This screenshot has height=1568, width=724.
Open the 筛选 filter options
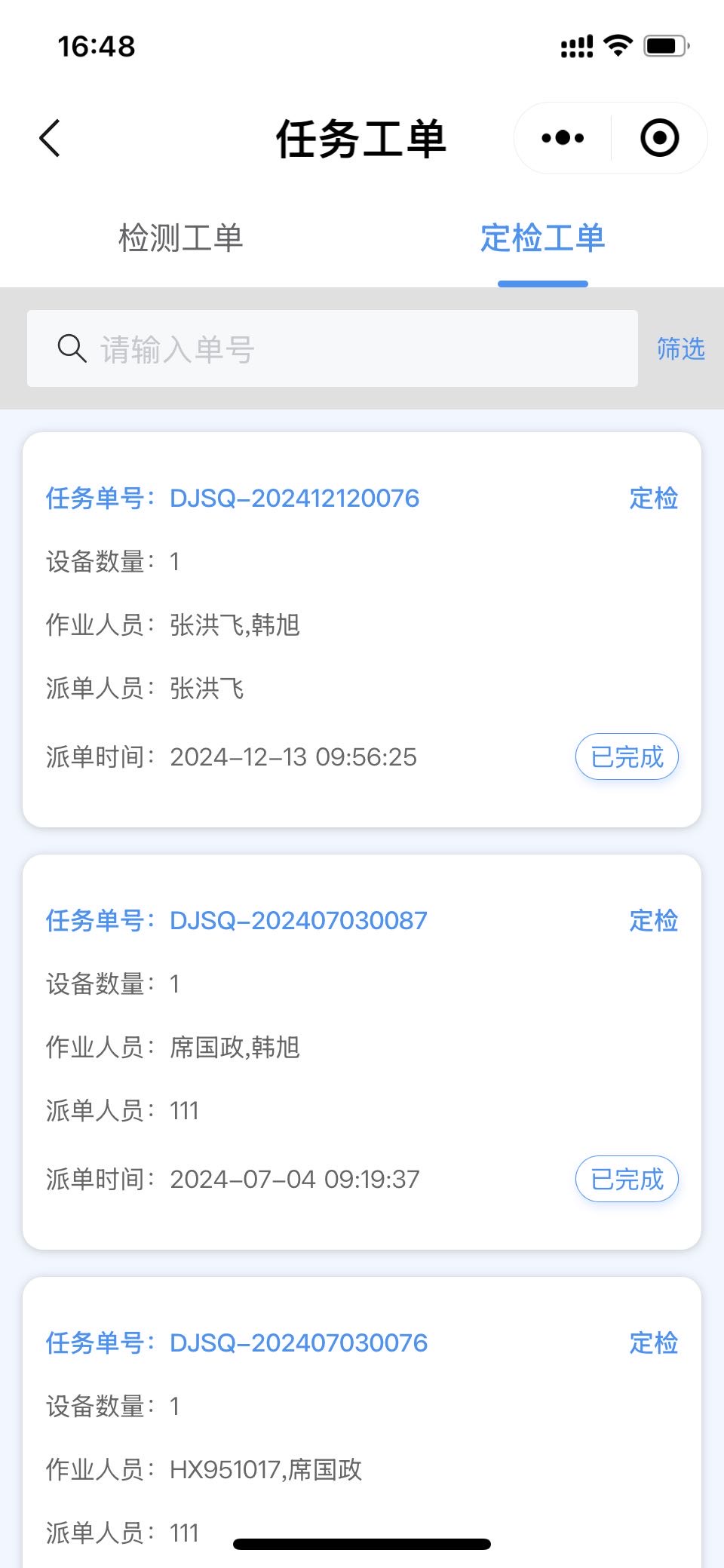[x=680, y=349]
